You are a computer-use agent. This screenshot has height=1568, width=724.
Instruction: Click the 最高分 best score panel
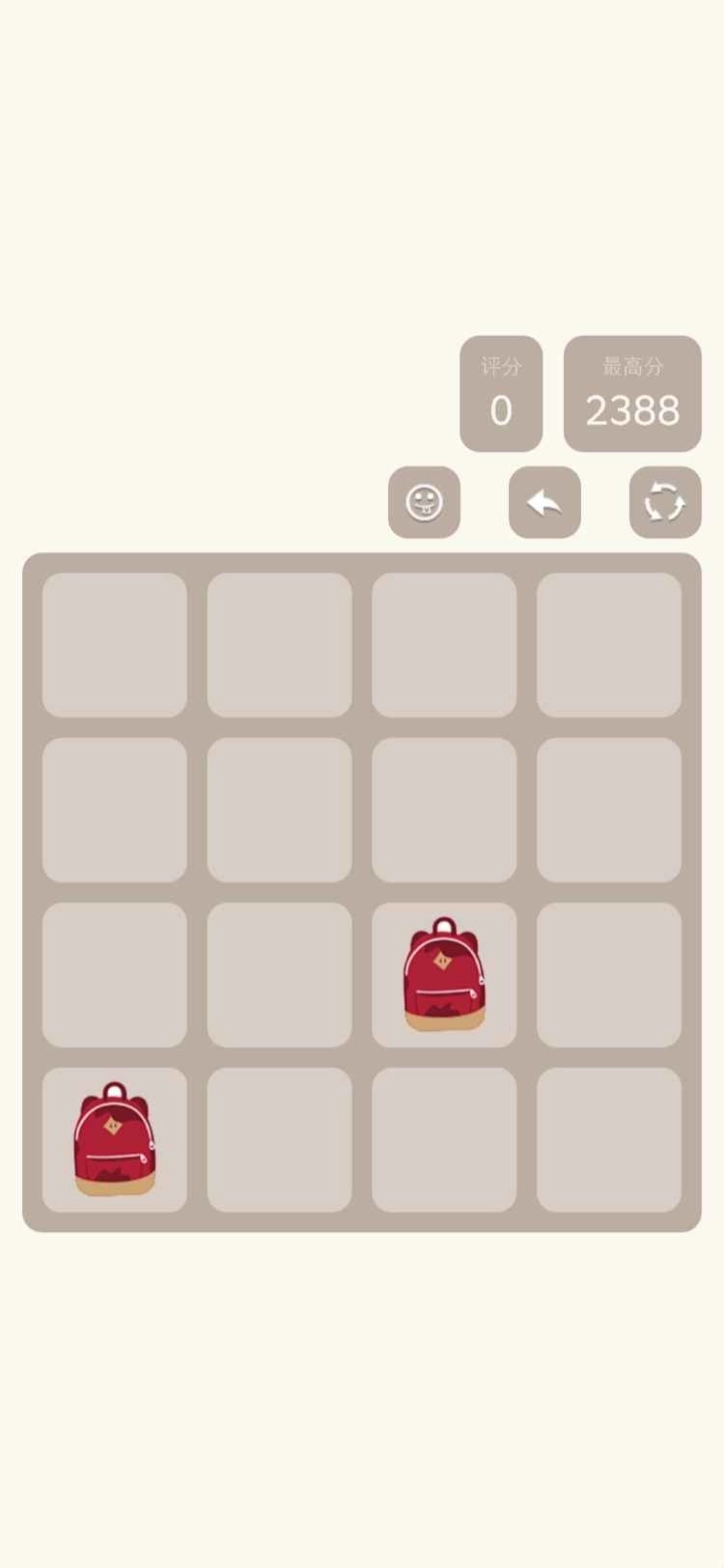632,392
